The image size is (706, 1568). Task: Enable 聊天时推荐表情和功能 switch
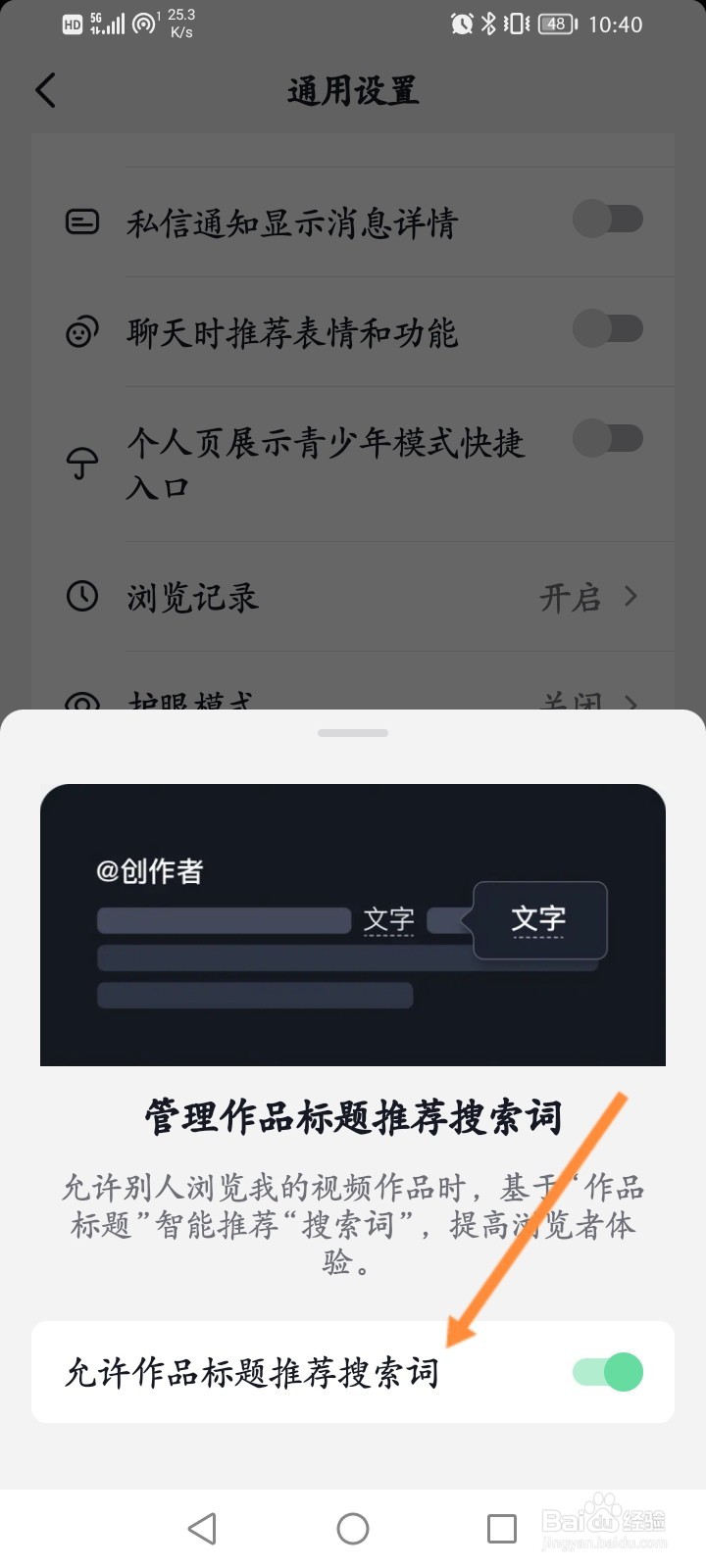coord(608,328)
